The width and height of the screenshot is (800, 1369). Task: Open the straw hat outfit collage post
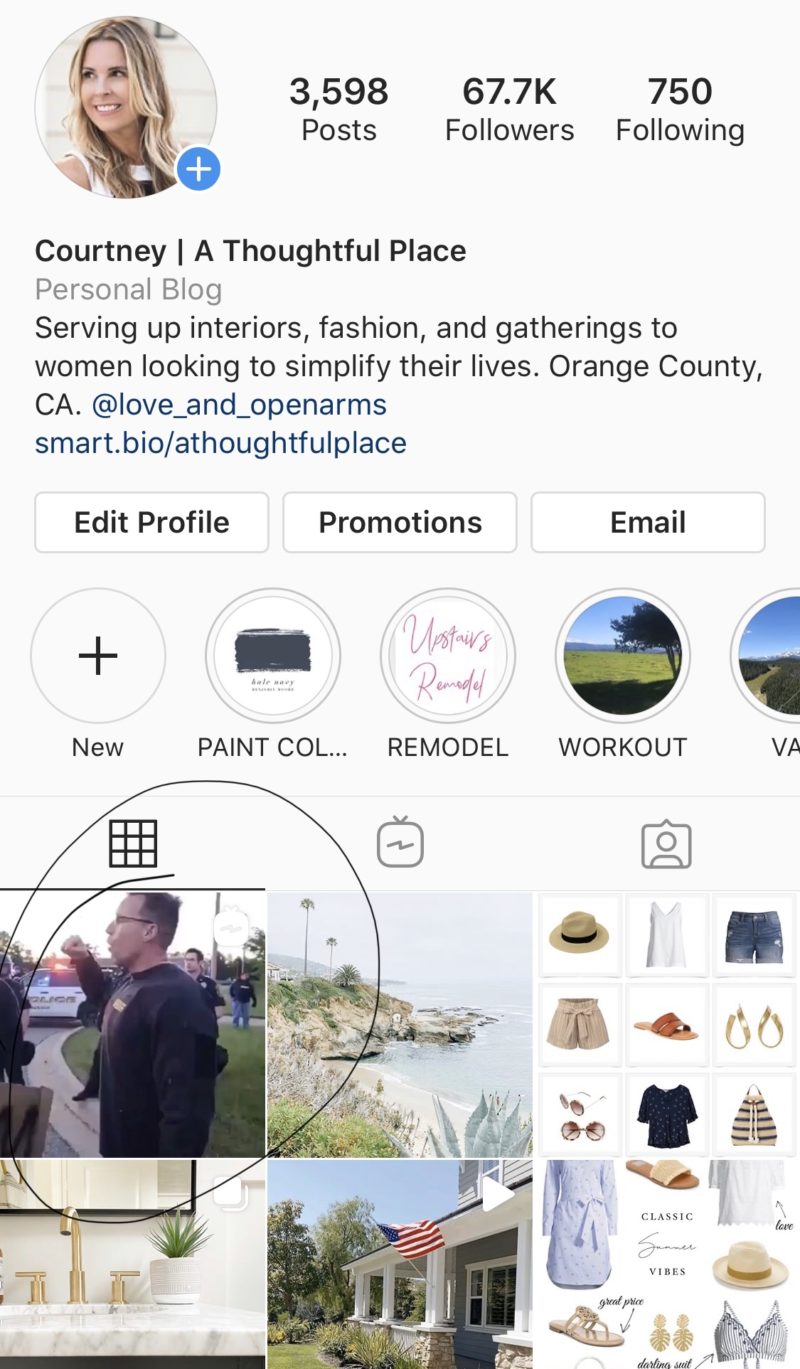pyautogui.click(x=668, y=1025)
